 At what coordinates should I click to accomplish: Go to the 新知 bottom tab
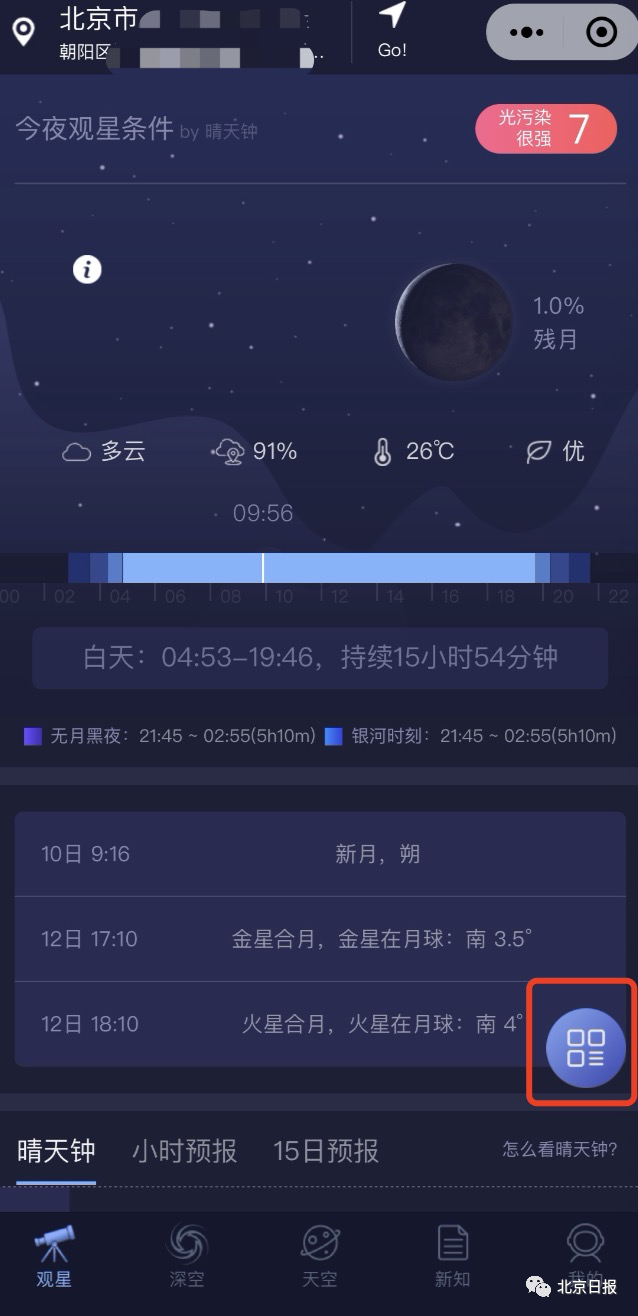click(x=453, y=1255)
